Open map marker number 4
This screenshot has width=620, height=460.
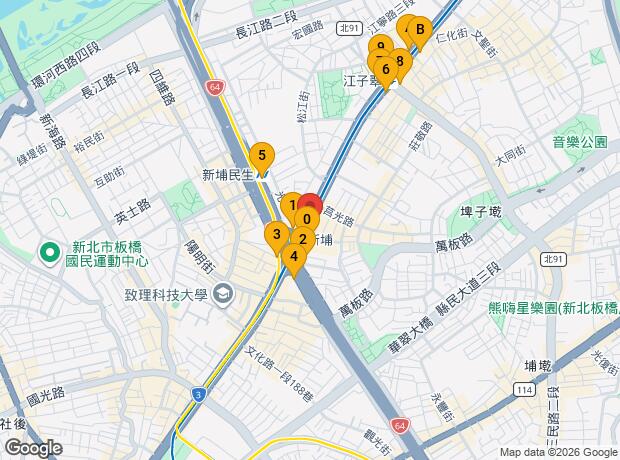pyautogui.click(x=293, y=256)
